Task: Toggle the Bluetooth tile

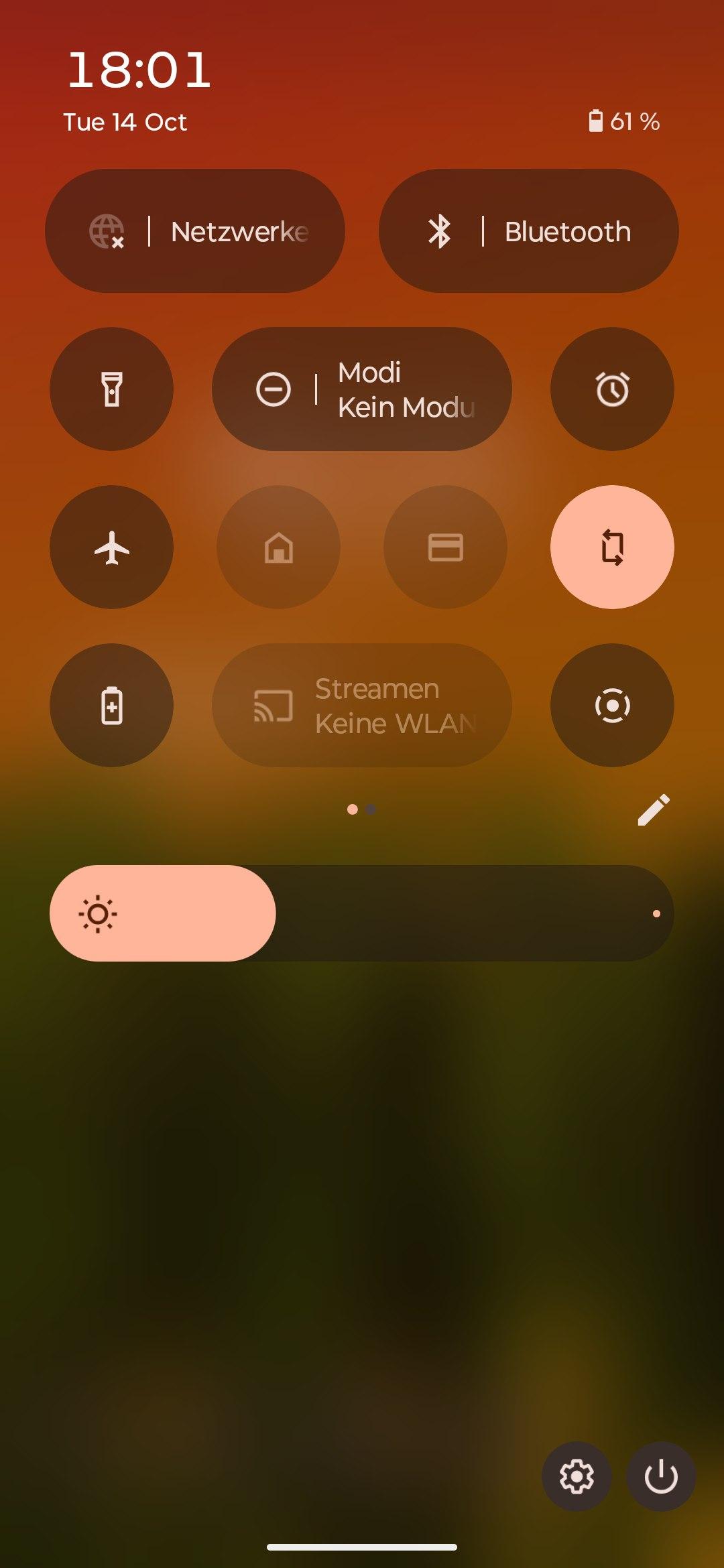Action: 528,231
